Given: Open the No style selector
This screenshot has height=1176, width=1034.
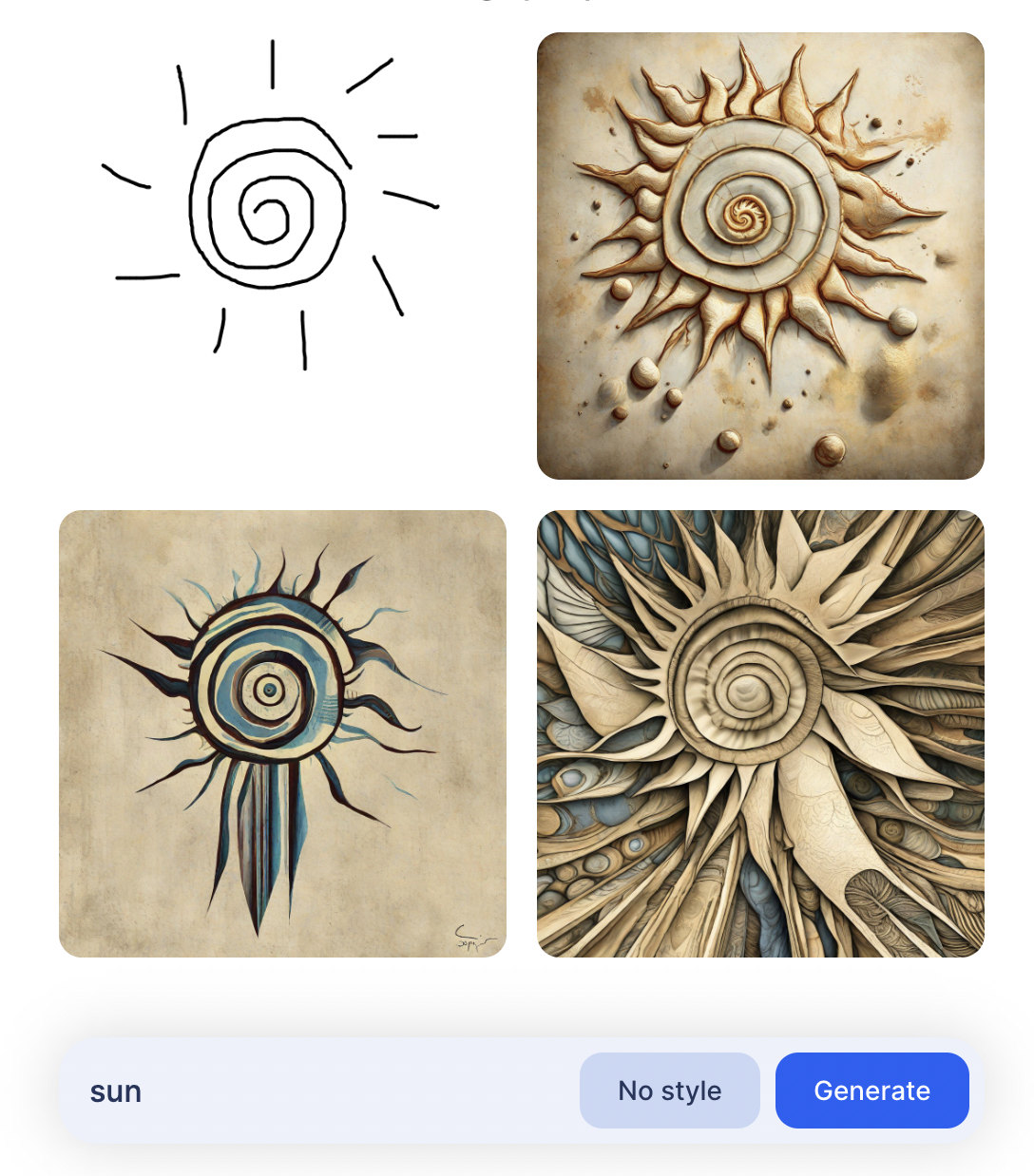Looking at the screenshot, I should (669, 1091).
